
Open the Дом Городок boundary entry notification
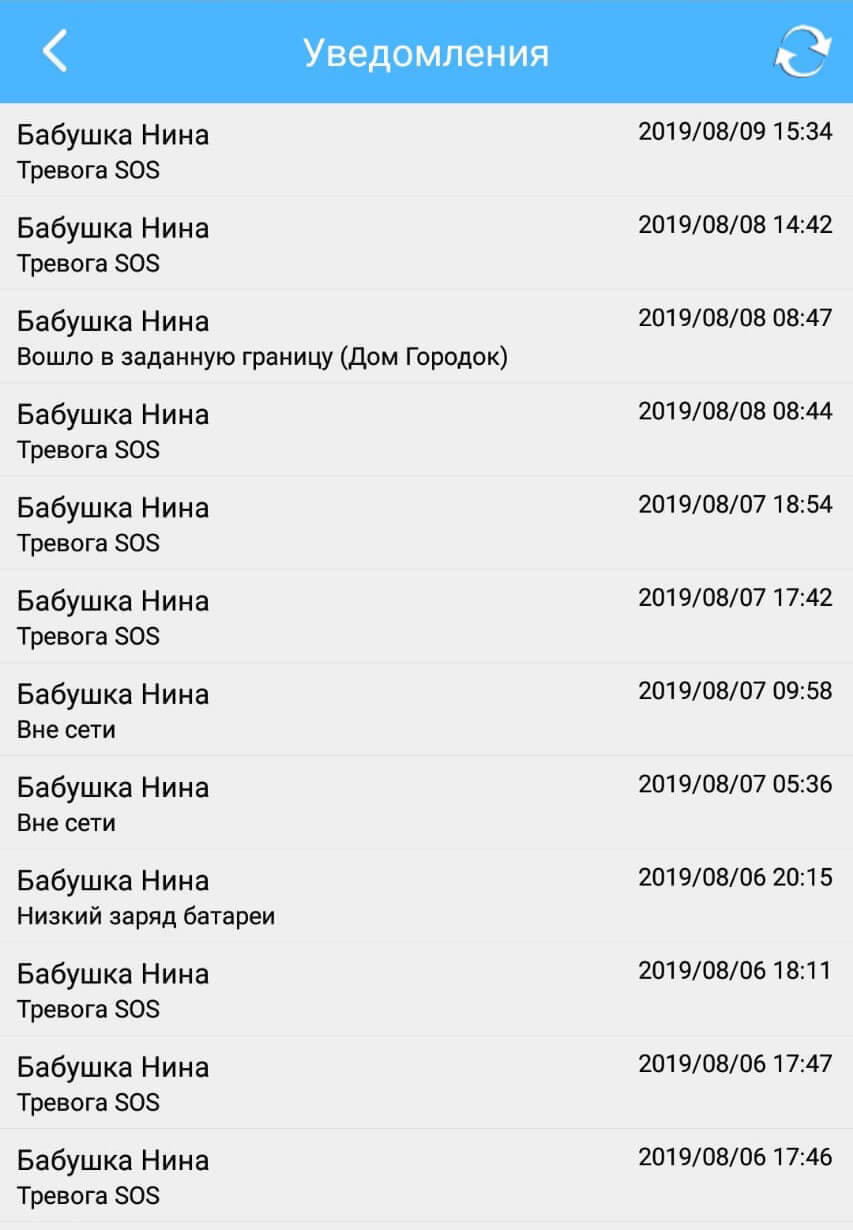[x=426, y=337]
